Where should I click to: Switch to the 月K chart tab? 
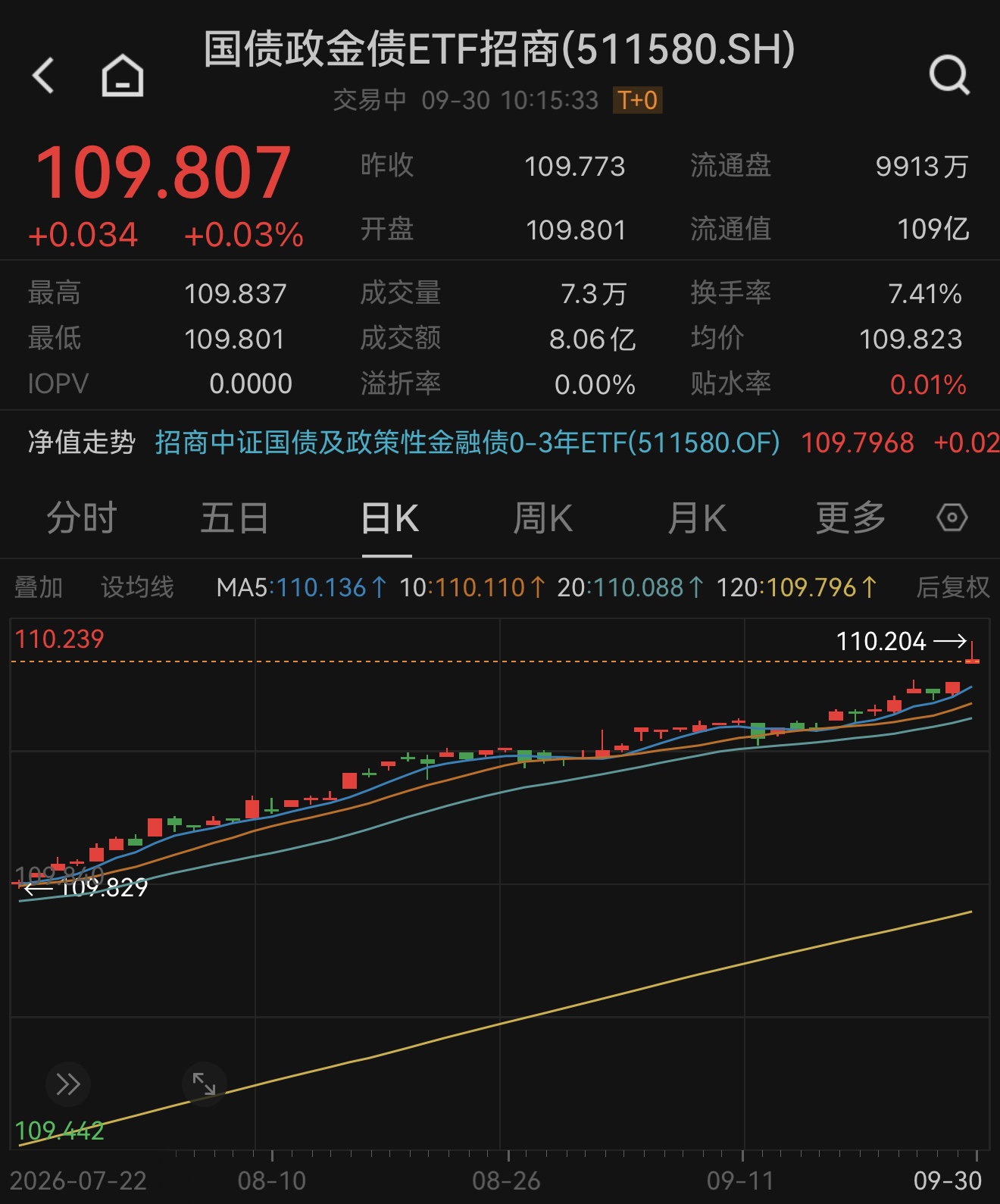(697, 518)
